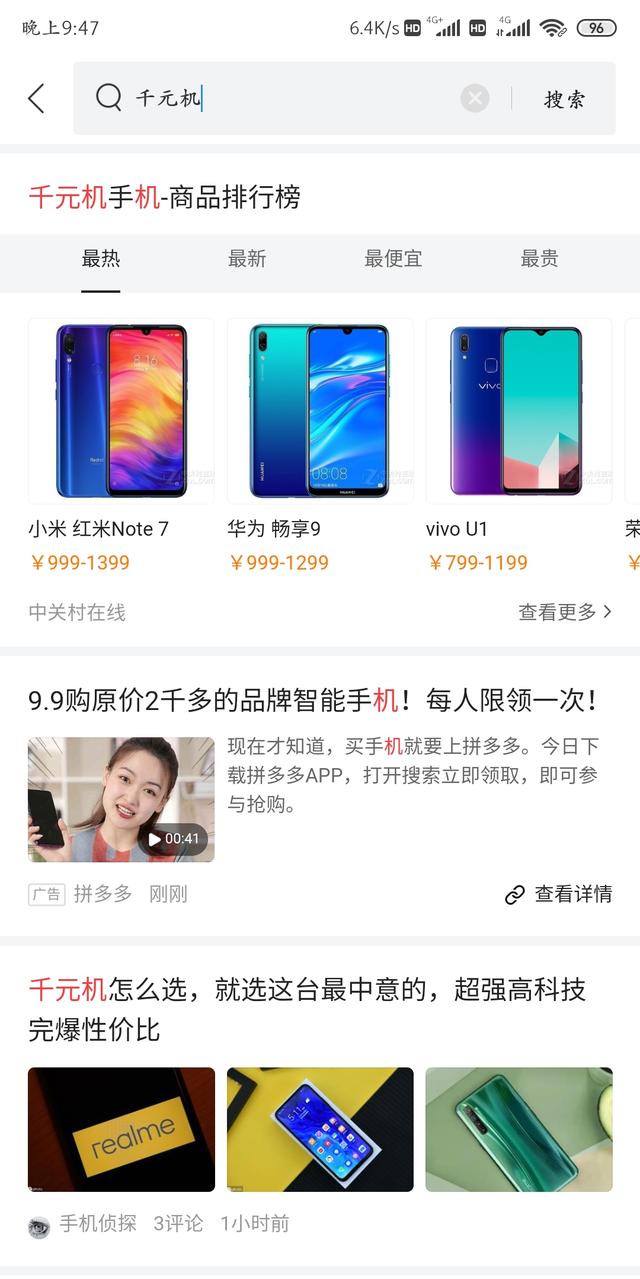Clear the search text
Image resolution: width=640 pixels, height=1279 pixels.
click(475, 98)
